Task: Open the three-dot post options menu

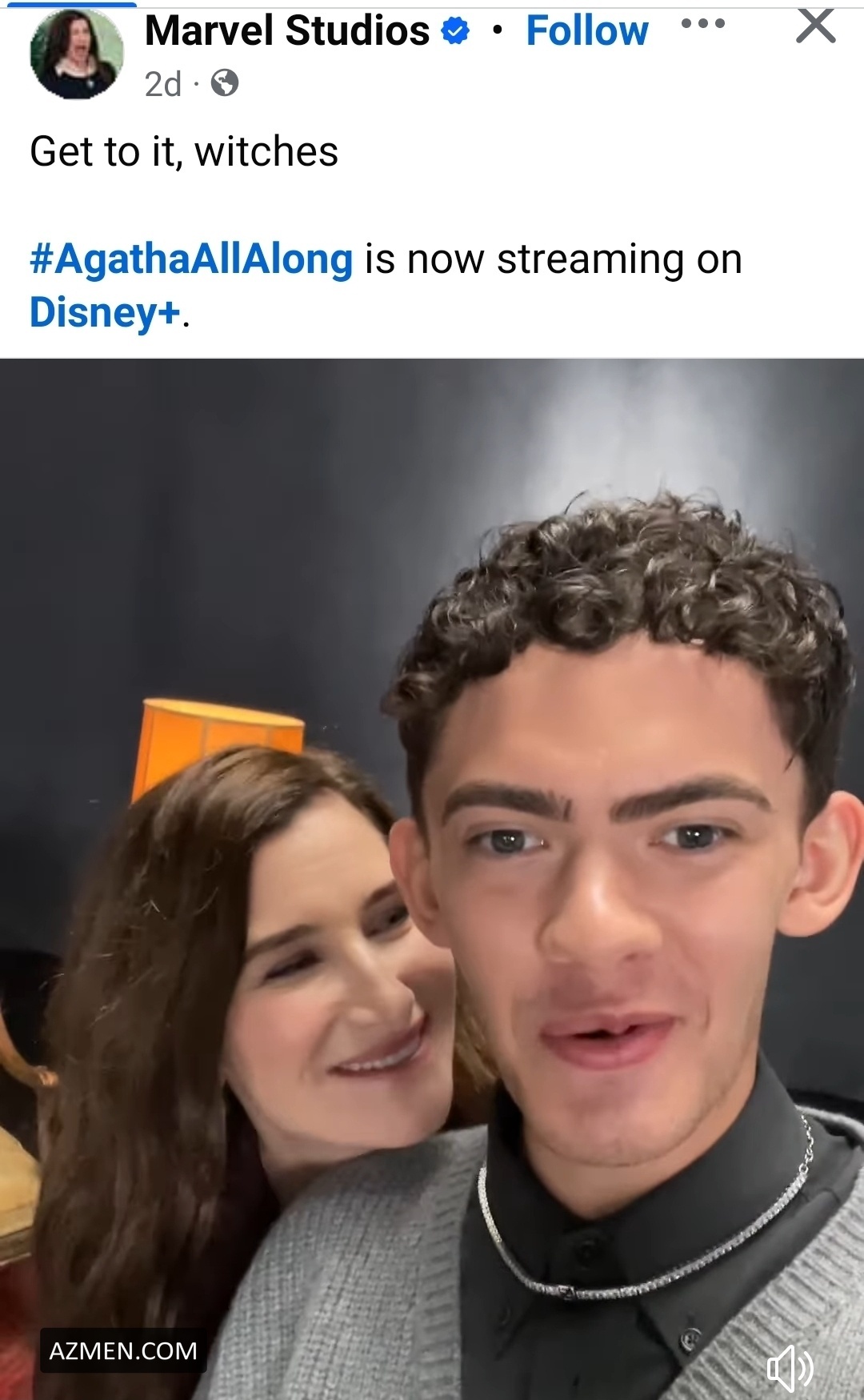Action: click(x=702, y=24)
